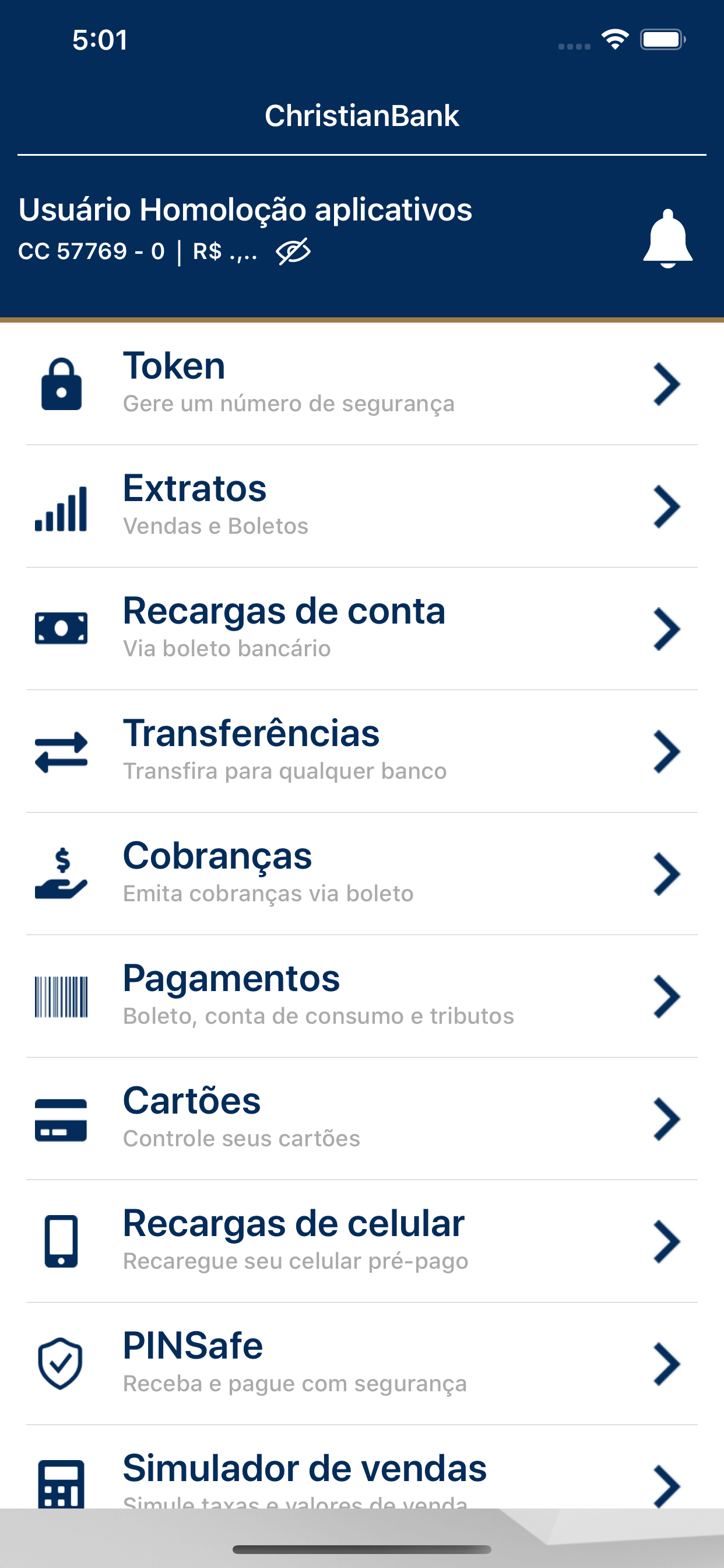
Task: Reveal the hidden account balance
Action: click(x=293, y=251)
